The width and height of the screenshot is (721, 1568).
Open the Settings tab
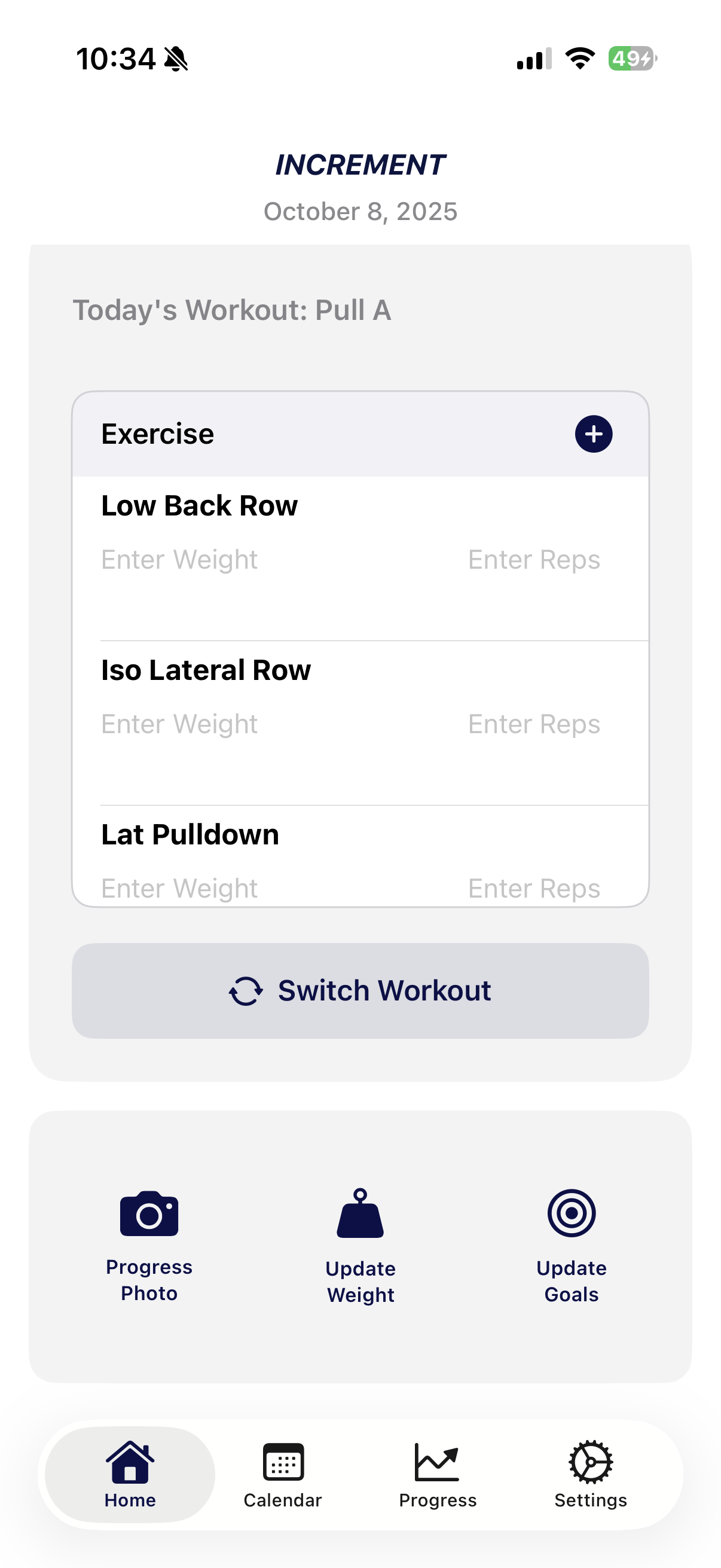pos(590,1474)
